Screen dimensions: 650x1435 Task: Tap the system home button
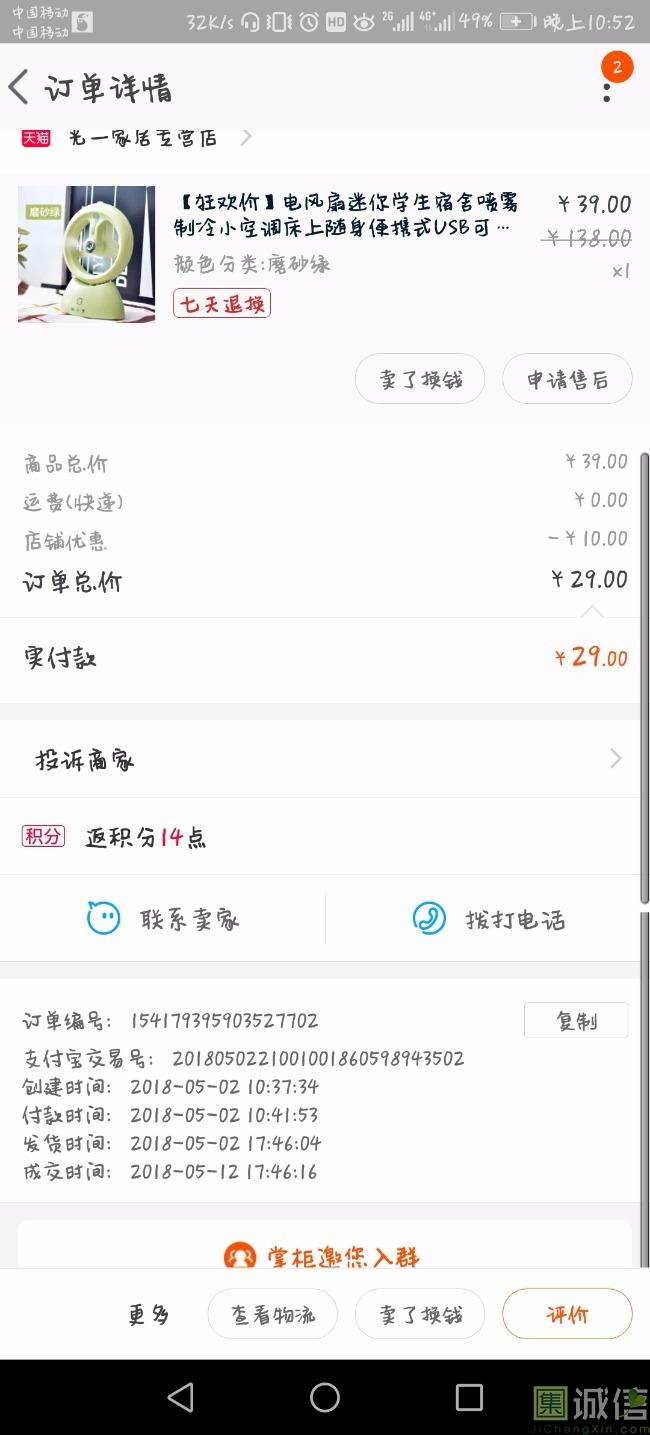[x=325, y=1397]
